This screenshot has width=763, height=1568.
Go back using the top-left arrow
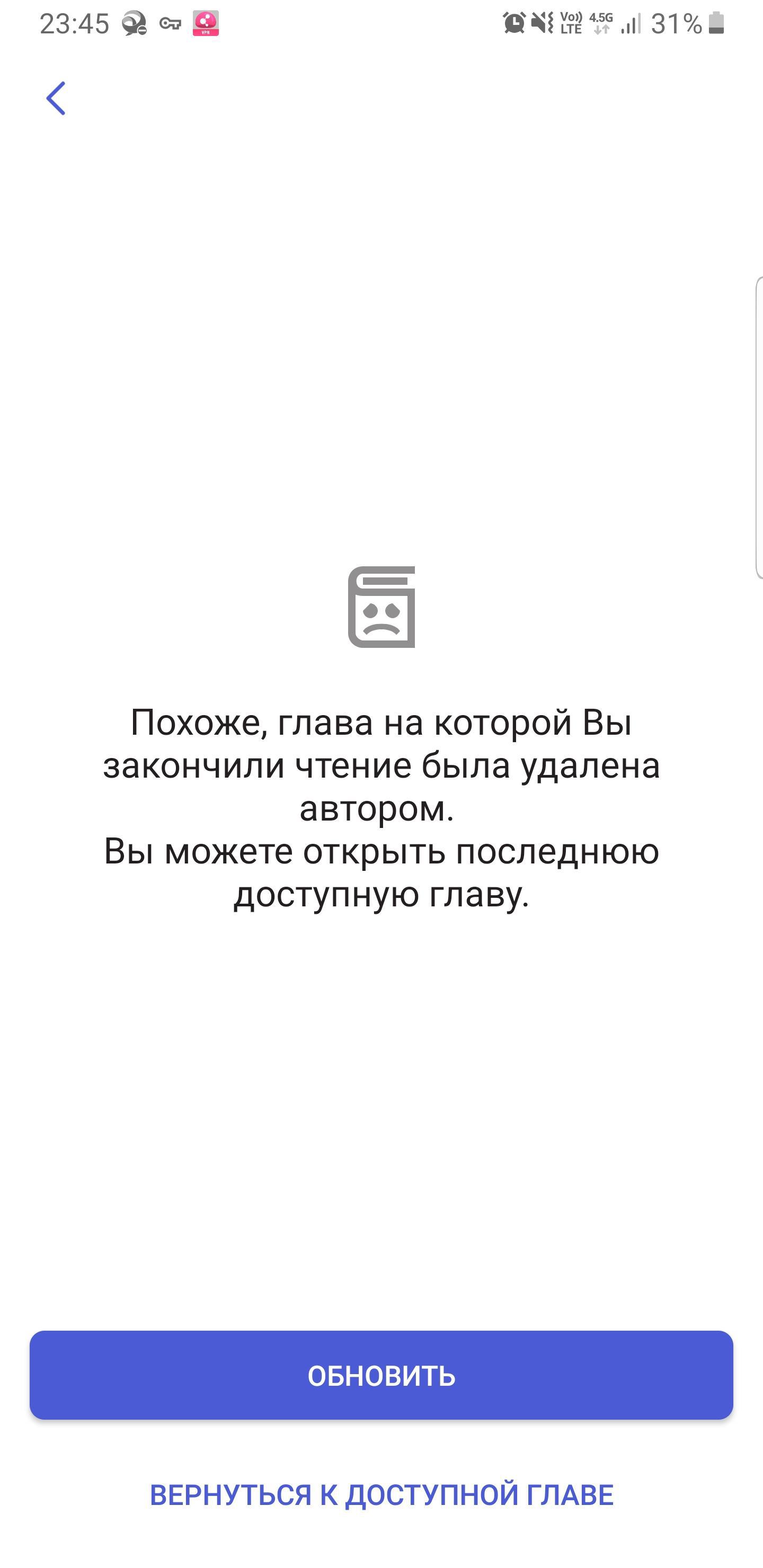(56, 98)
